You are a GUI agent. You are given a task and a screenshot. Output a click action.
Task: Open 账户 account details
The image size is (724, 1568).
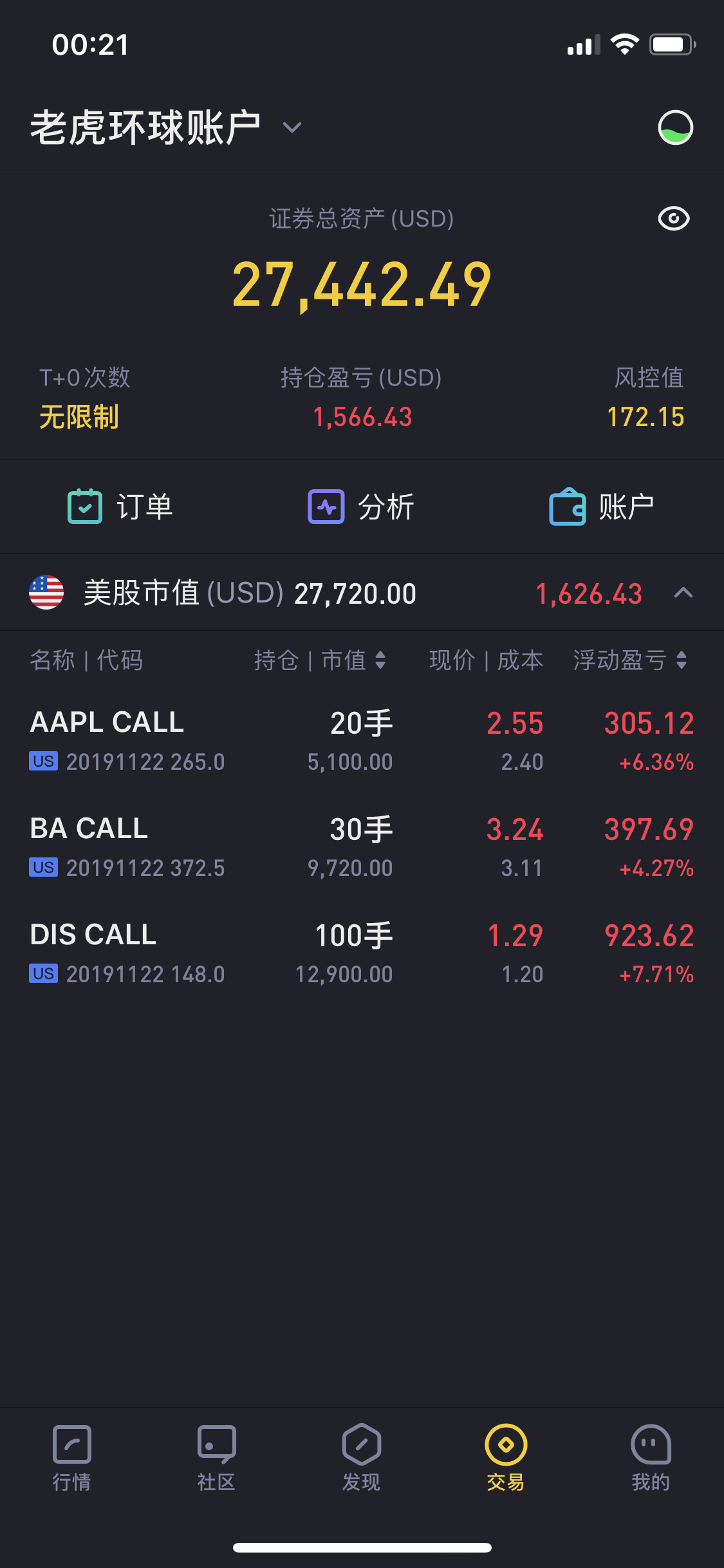(602, 507)
